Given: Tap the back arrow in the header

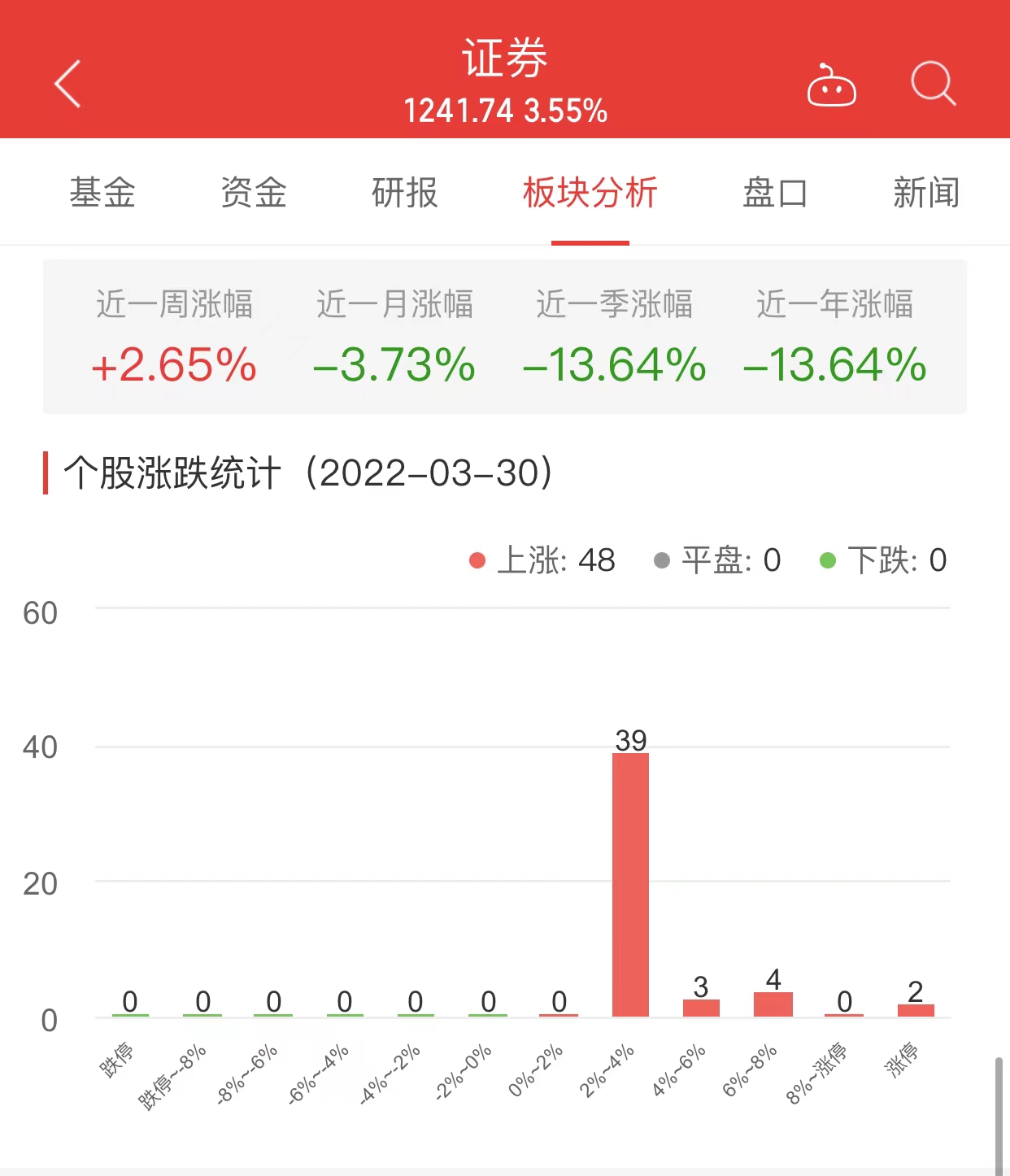Looking at the screenshot, I should [x=68, y=84].
